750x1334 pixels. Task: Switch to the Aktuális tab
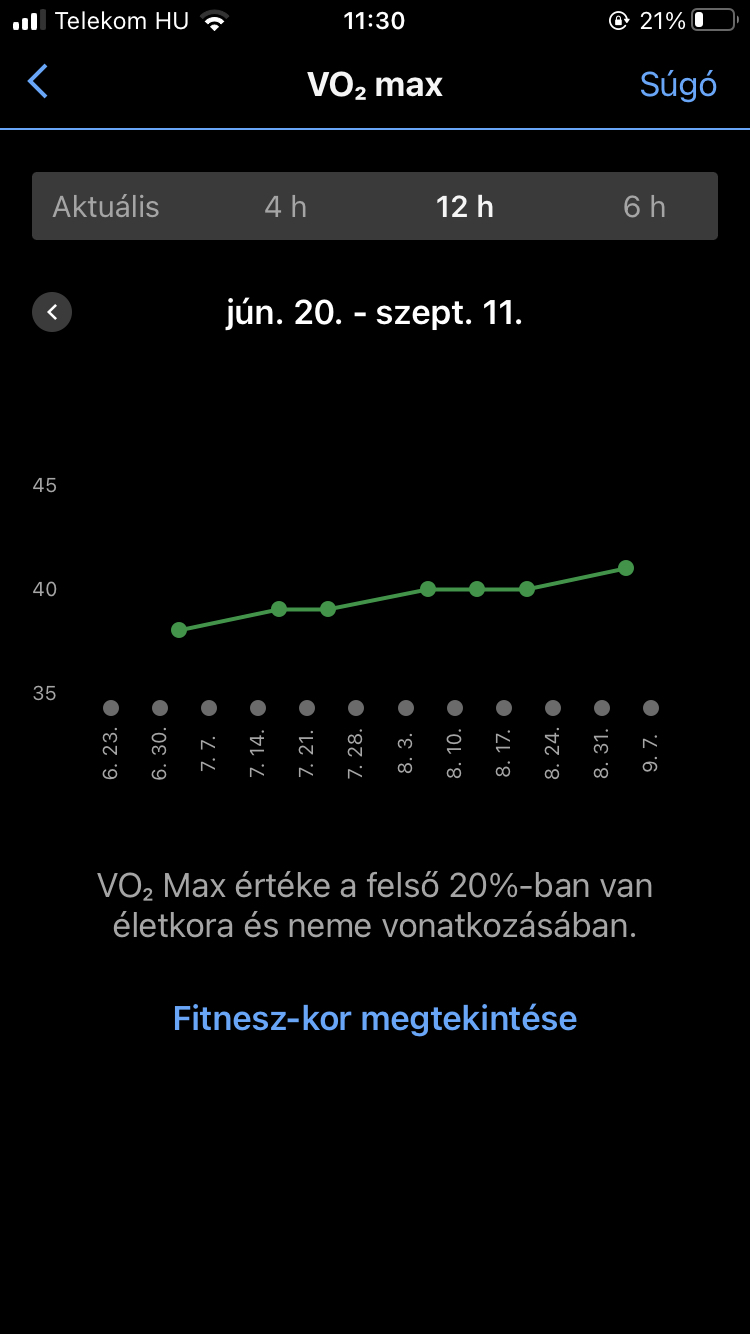tap(106, 207)
